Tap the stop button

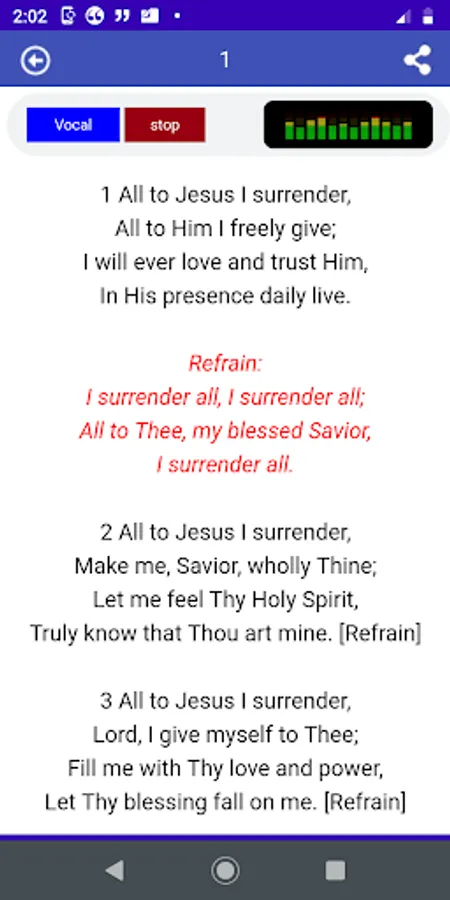coord(165,125)
